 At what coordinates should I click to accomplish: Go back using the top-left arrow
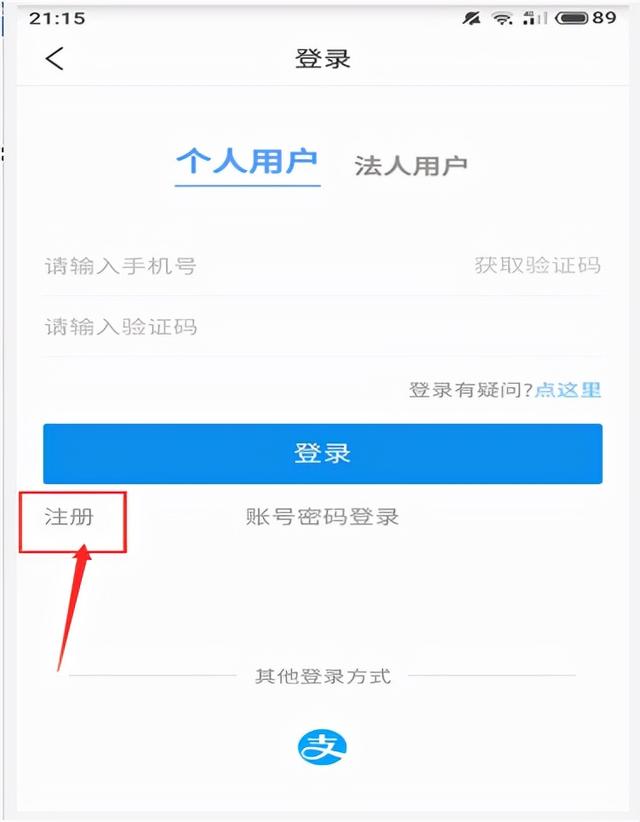(55, 59)
